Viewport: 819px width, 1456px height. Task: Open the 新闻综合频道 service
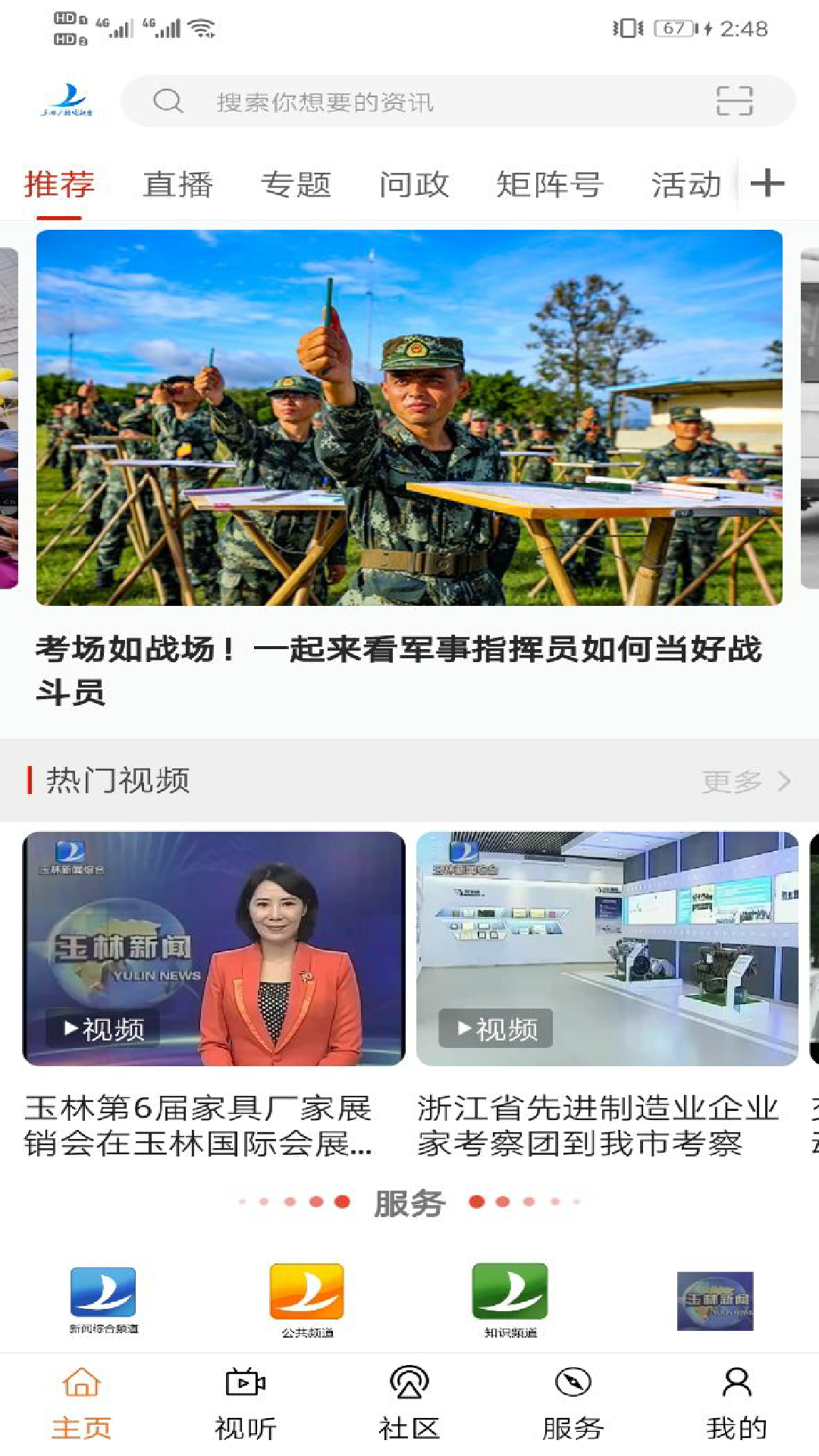[104, 1298]
